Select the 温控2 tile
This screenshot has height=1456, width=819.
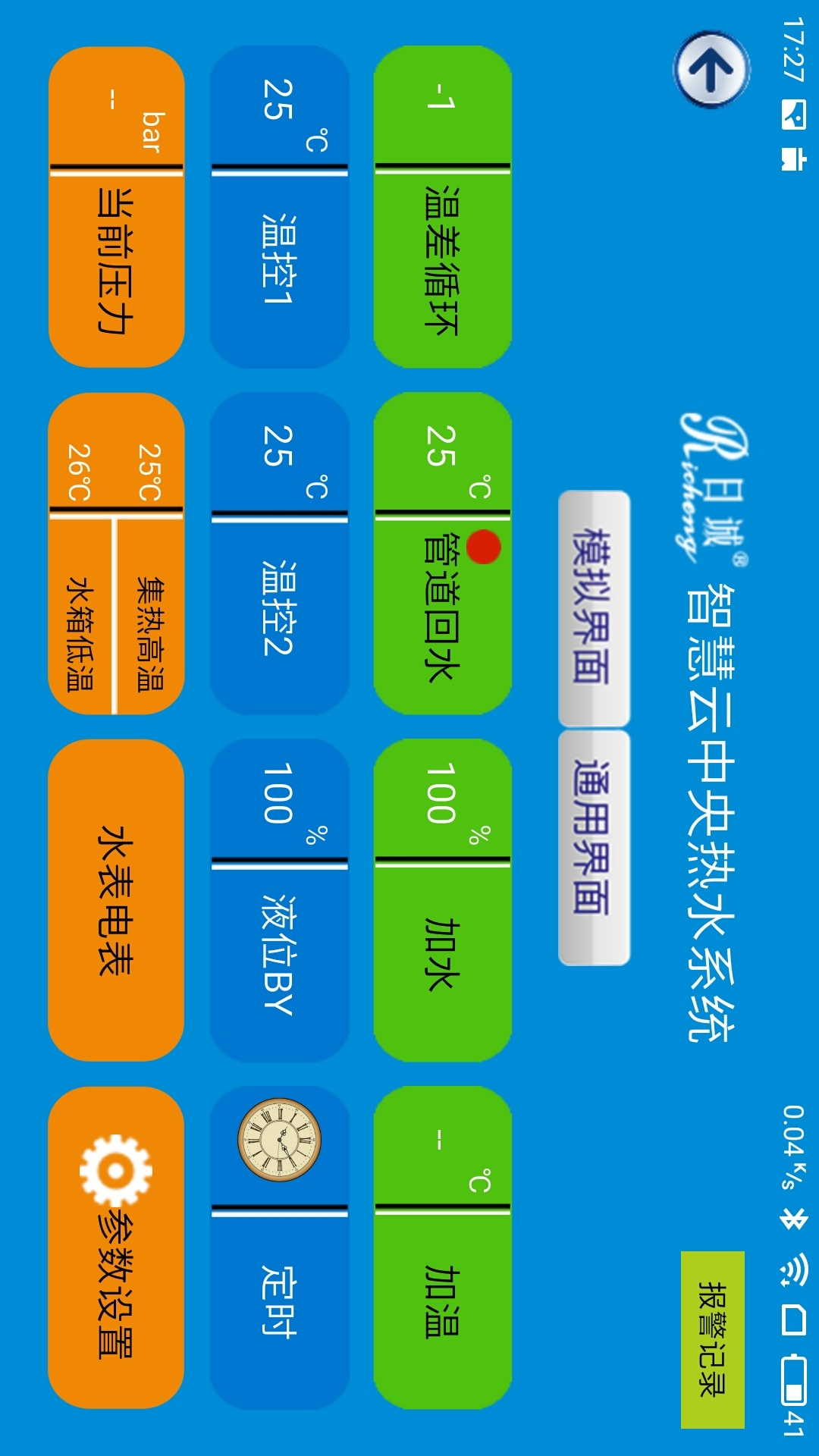point(279,554)
